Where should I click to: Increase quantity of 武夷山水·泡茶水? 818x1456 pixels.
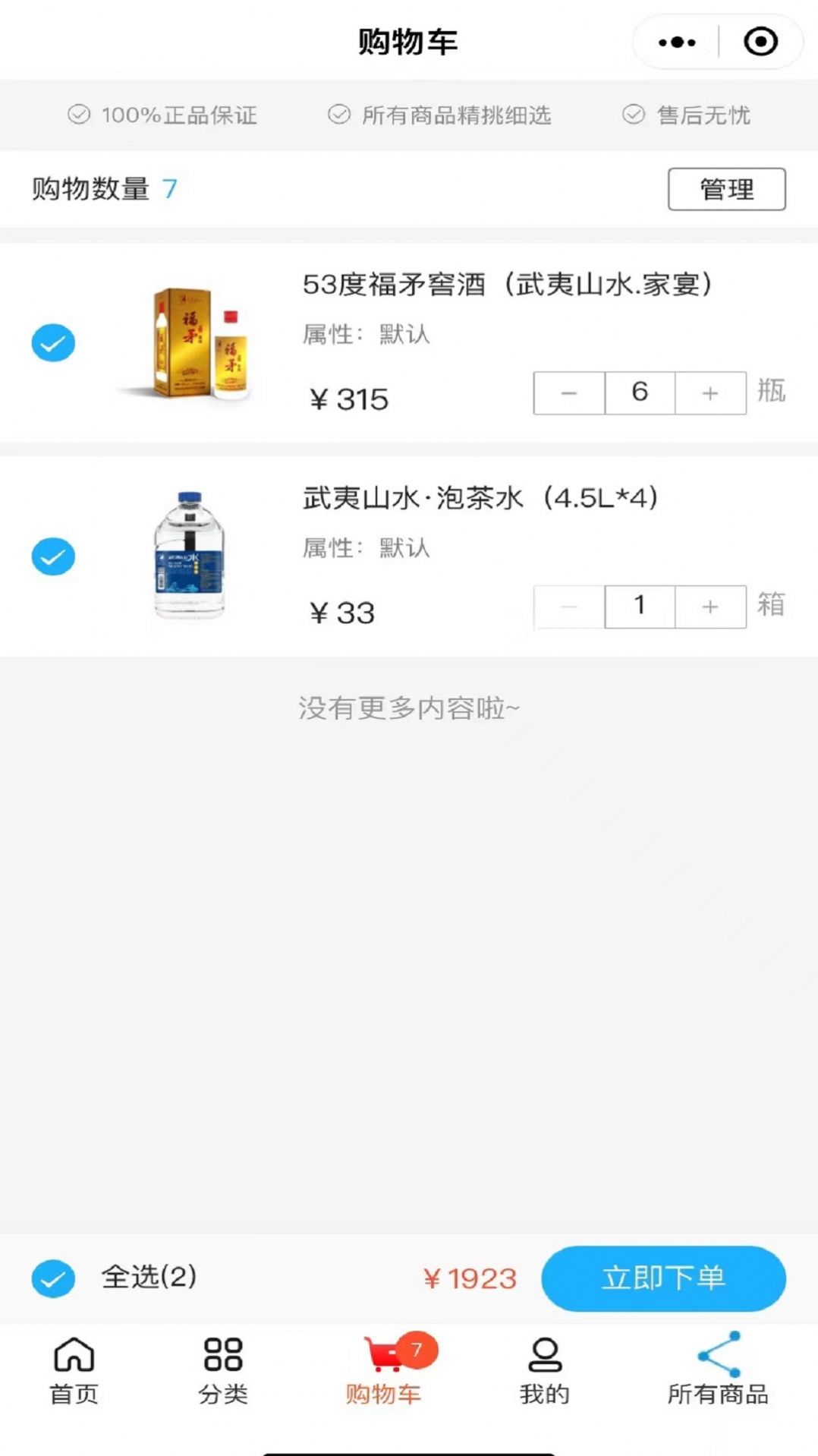pyautogui.click(x=710, y=607)
